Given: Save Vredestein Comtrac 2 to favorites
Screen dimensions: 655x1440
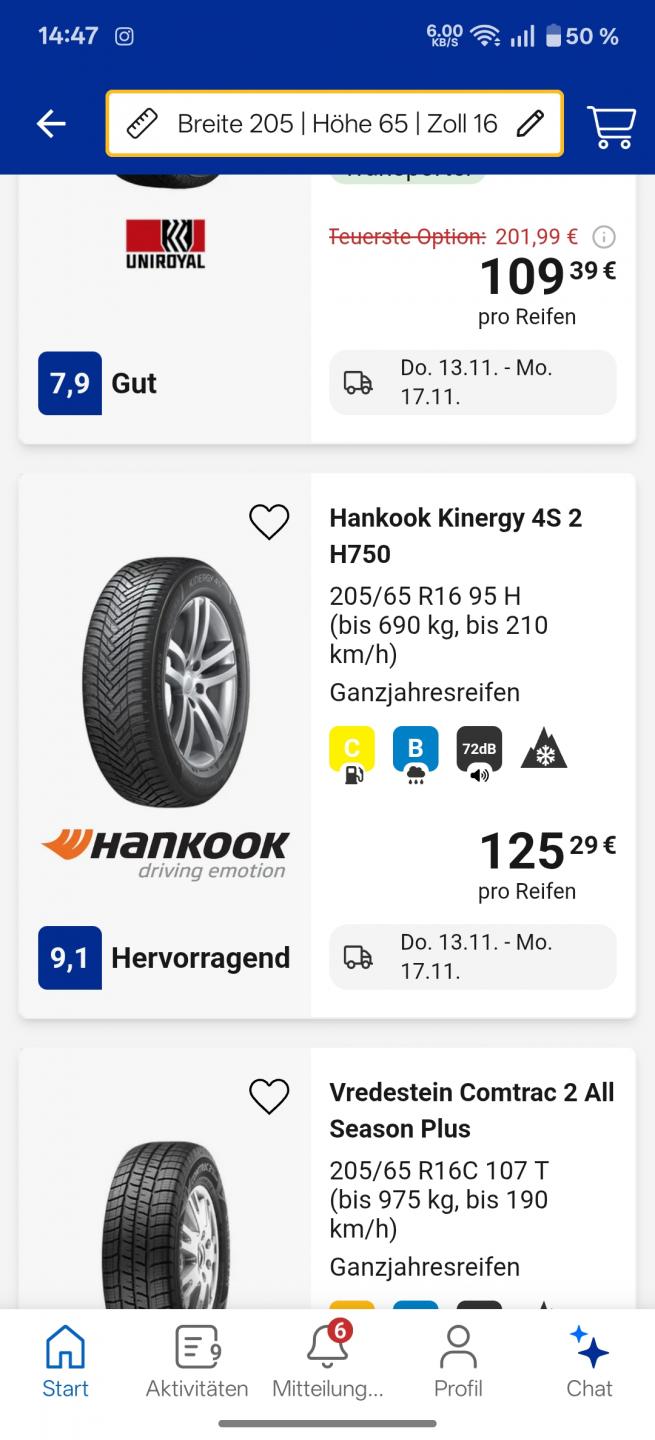Looking at the screenshot, I should point(269,1096).
